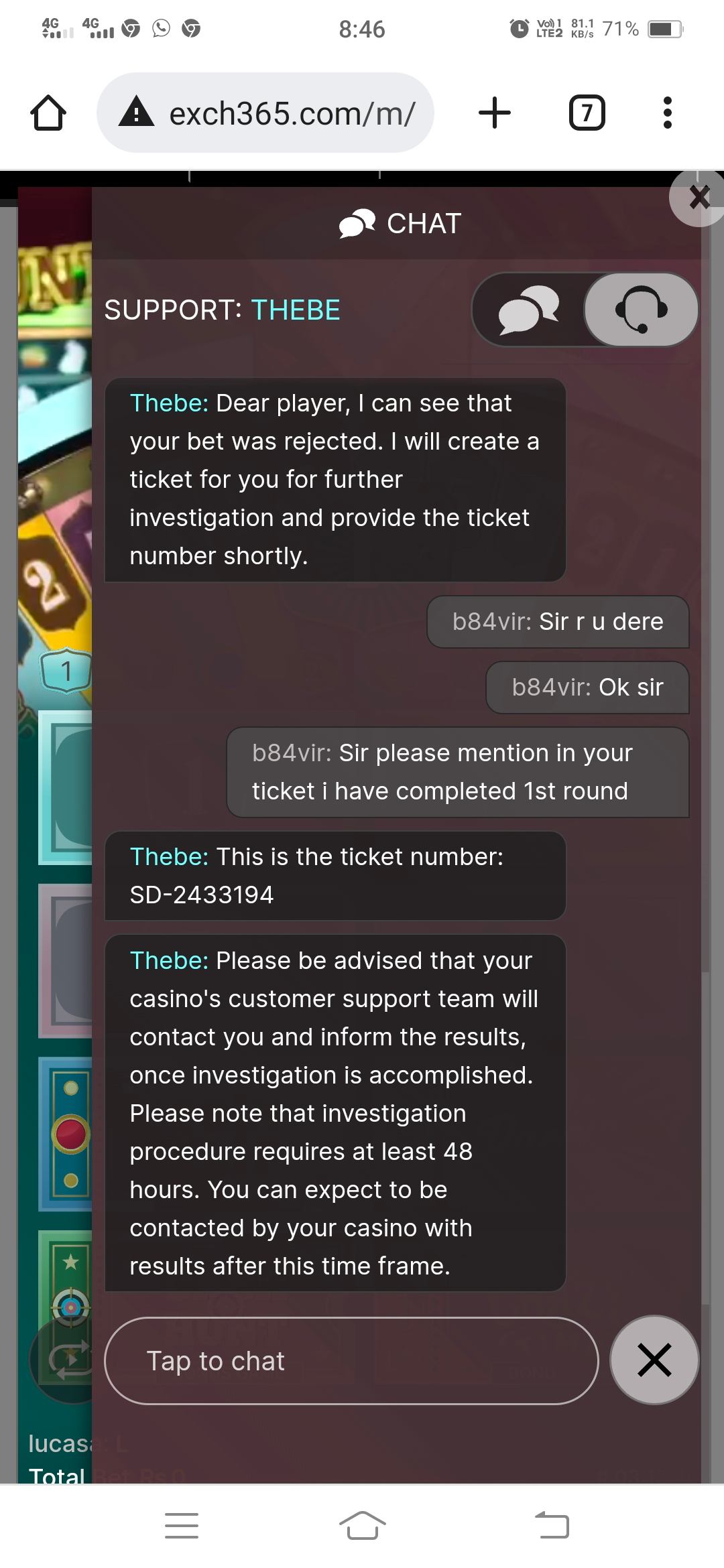
Task: Open the browser overflow menu
Action: [667, 113]
